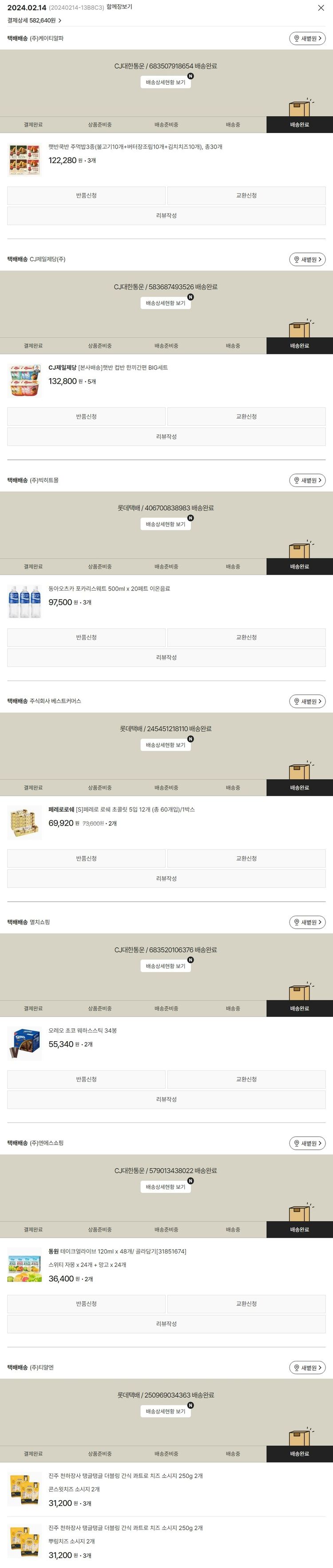View 배송상세현황 for 롯데택배 406700838983
The image size is (333, 1568).
[165, 524]
